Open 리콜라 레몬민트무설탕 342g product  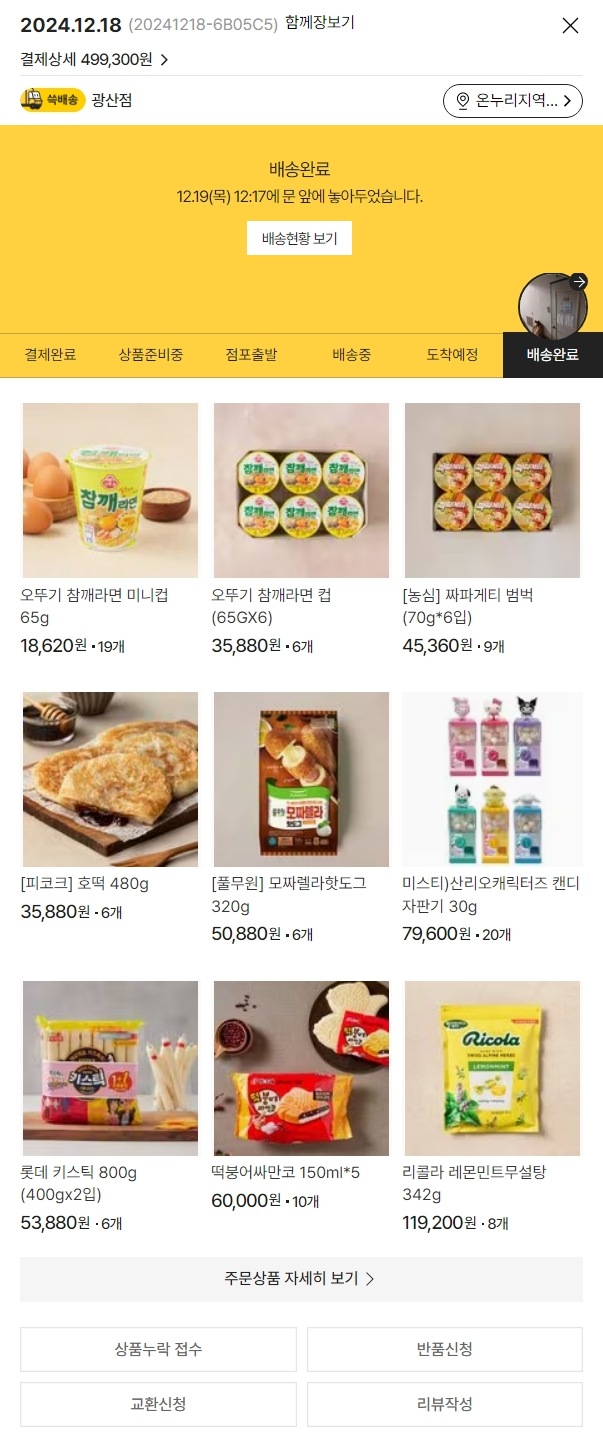coord(492,1068)
